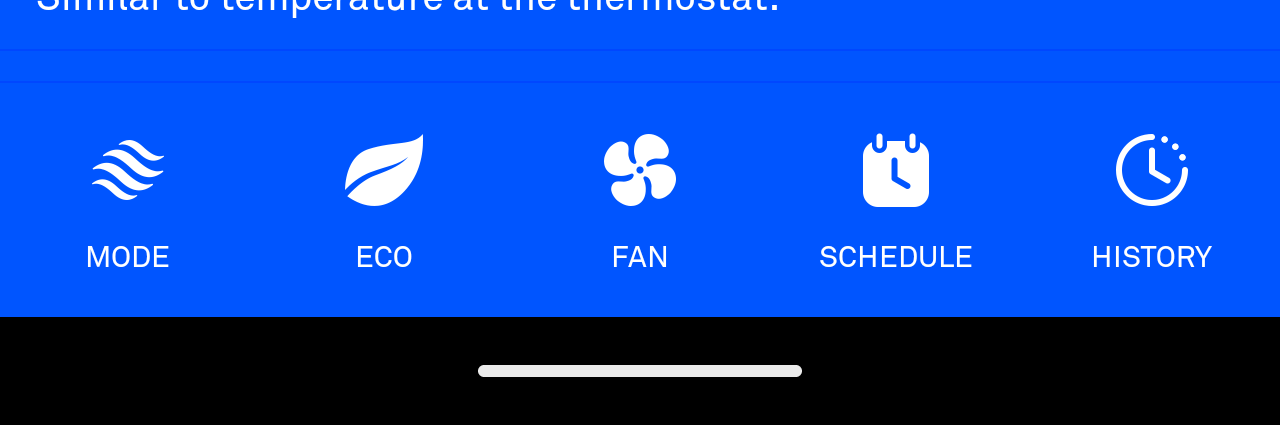Turn on Eco temperatures
1280x425 pixels.
pos(384,200)
